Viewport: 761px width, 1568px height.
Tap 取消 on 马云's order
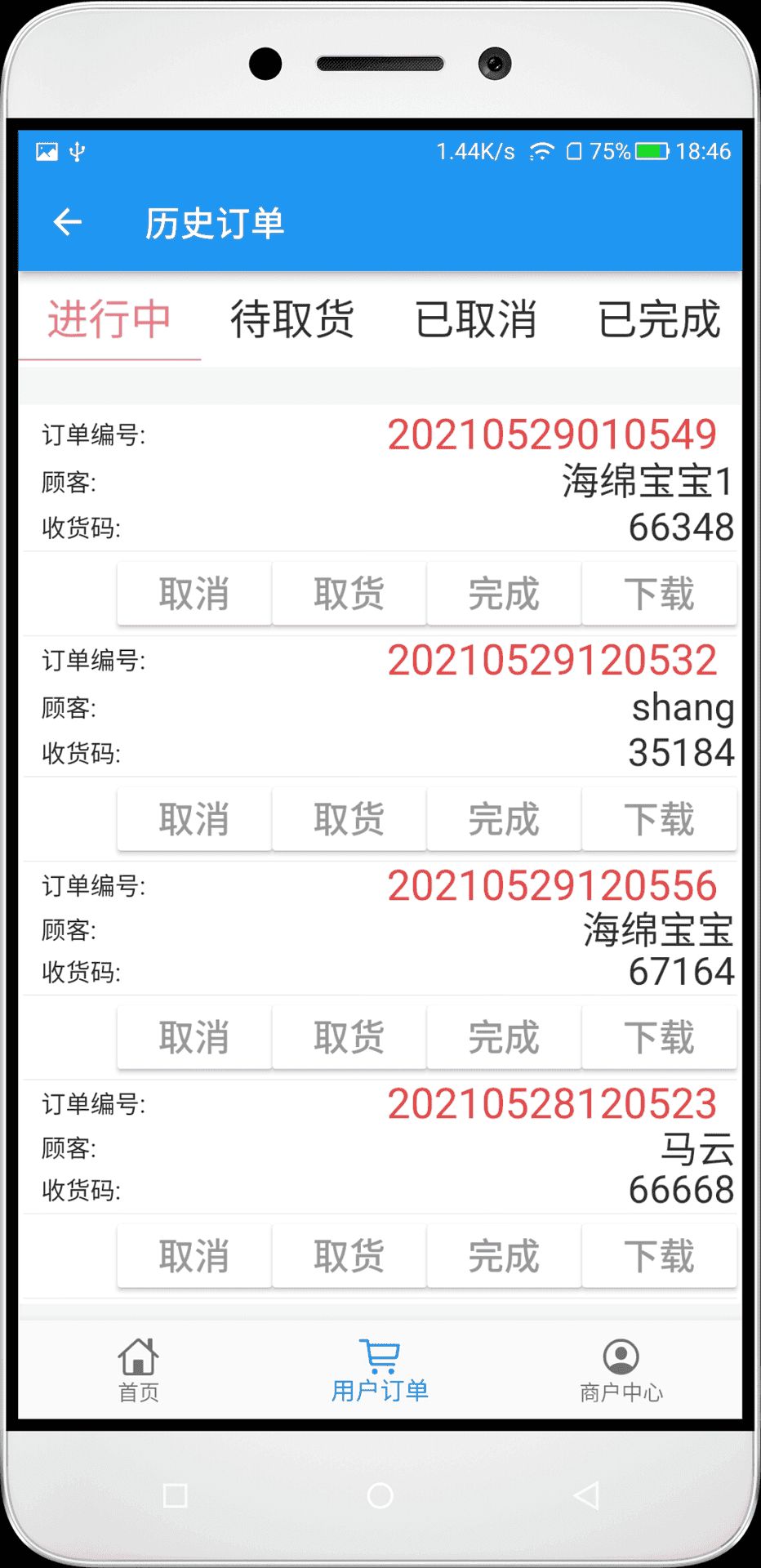coord(194,1256)
